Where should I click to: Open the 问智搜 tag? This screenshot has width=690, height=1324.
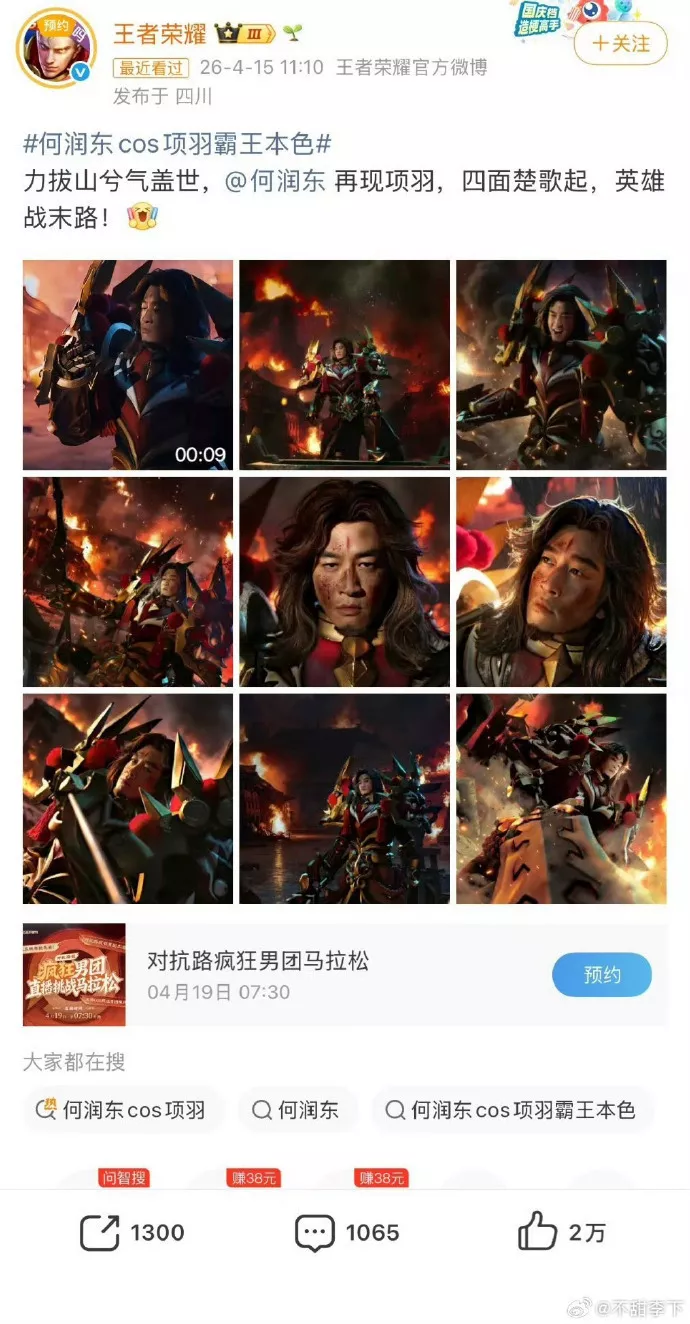pyautogui.click(x=124, y=1178)
